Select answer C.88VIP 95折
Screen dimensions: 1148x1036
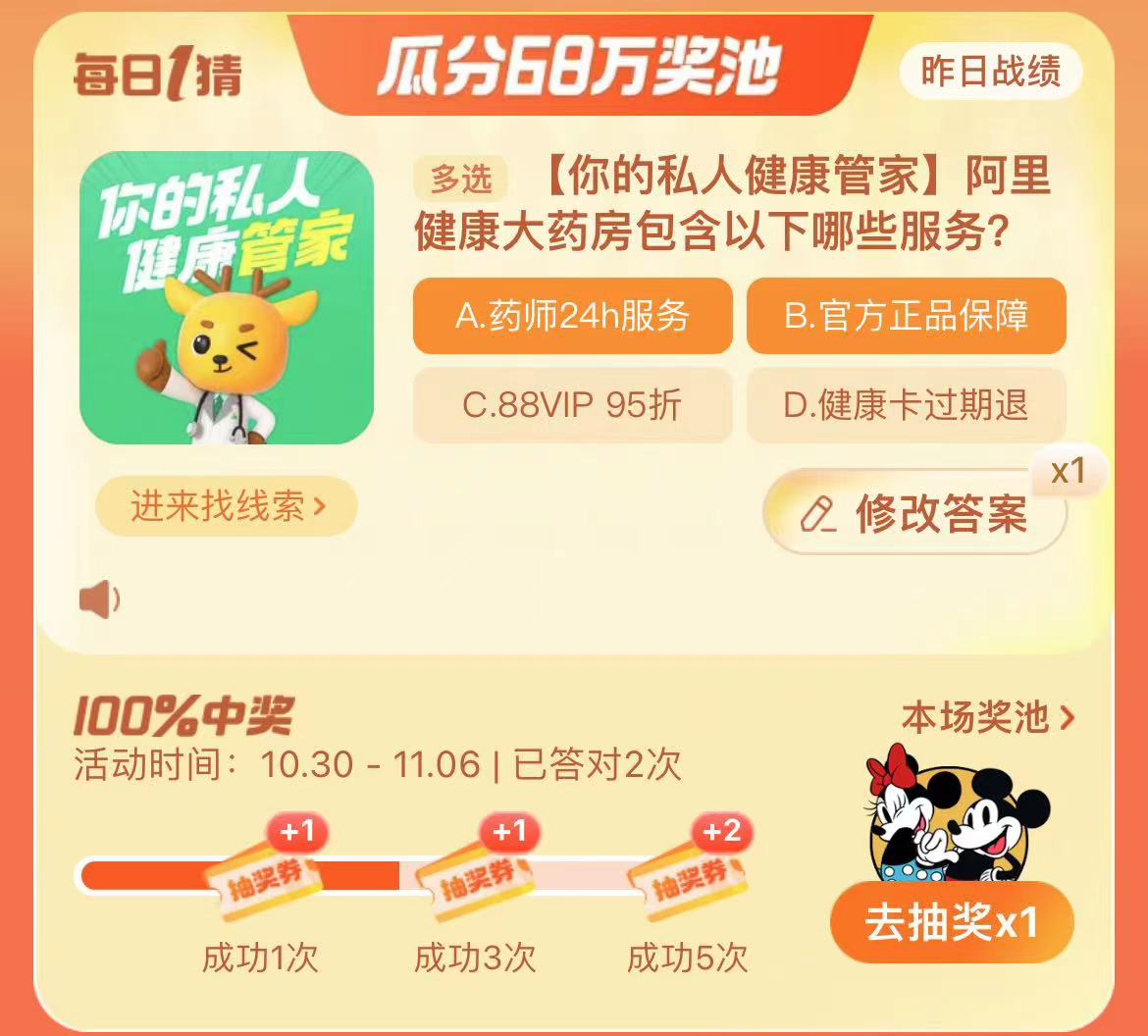point(572,404)
